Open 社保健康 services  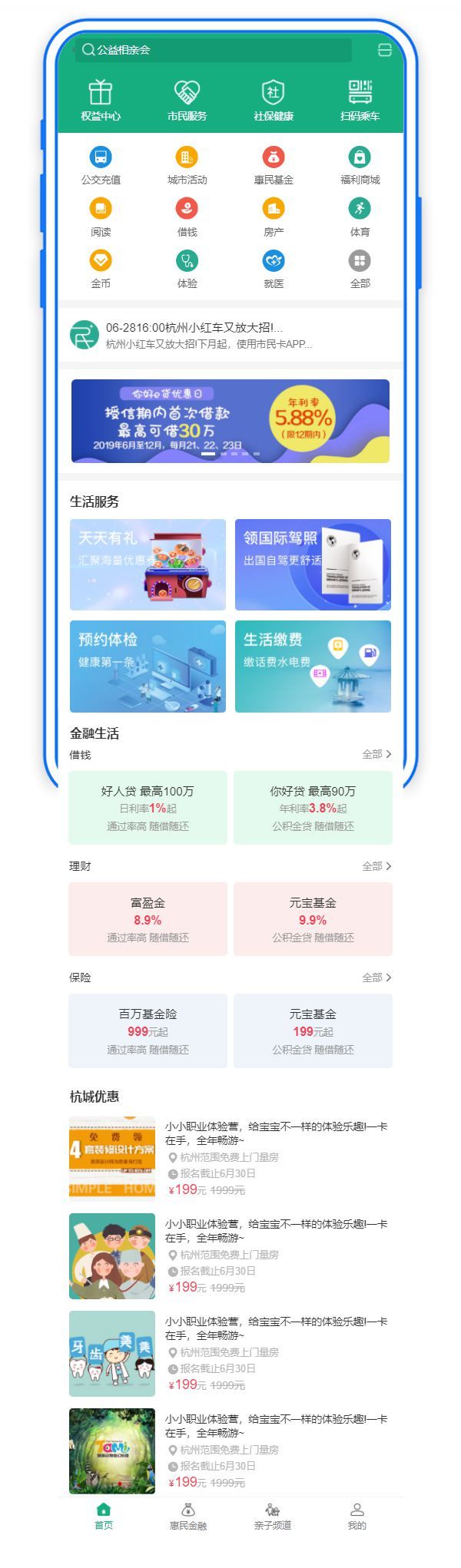pyautogui.click(x=274, y=101)
